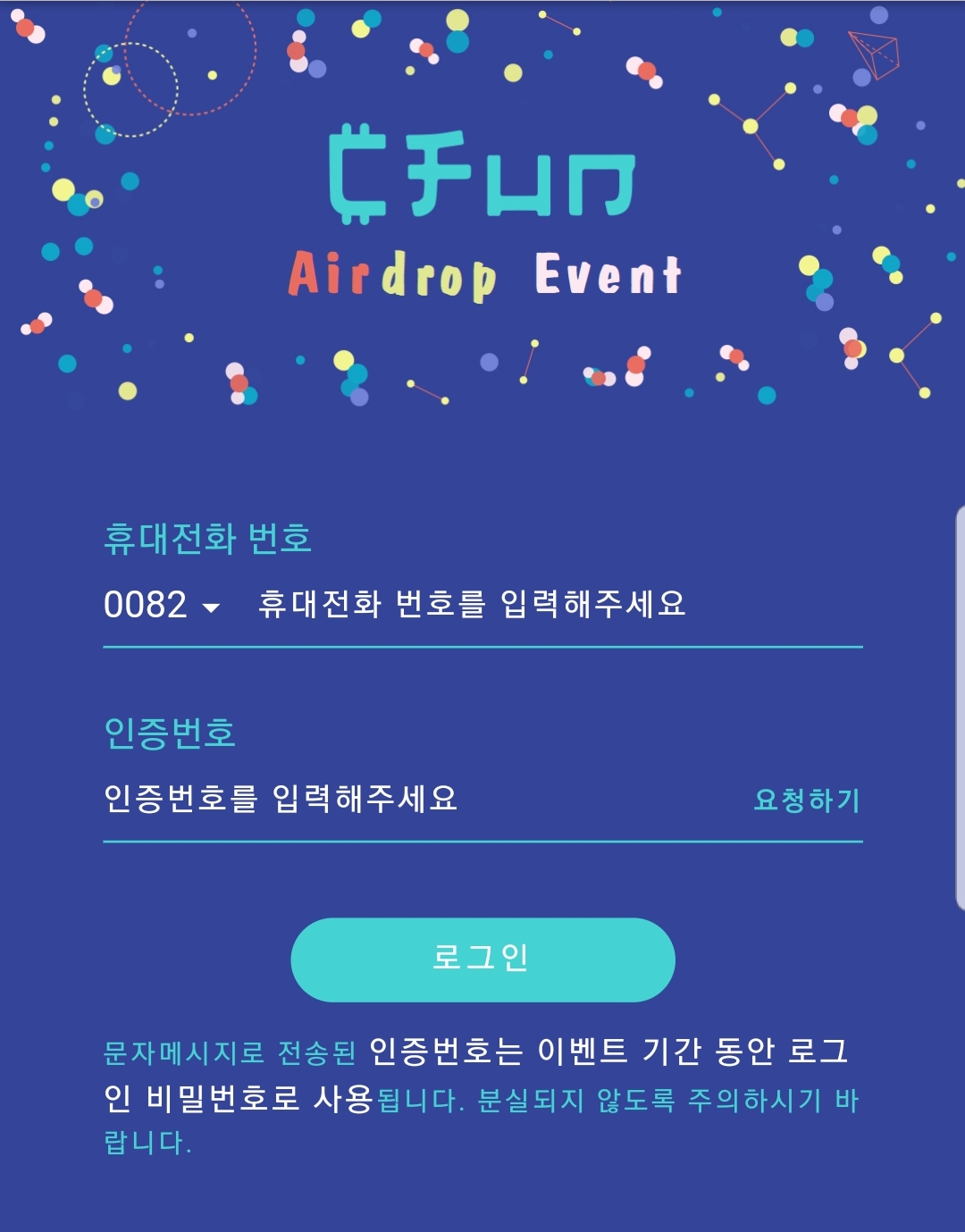
Task: Tap the 로그인 button
Action: tap(482, 960)
